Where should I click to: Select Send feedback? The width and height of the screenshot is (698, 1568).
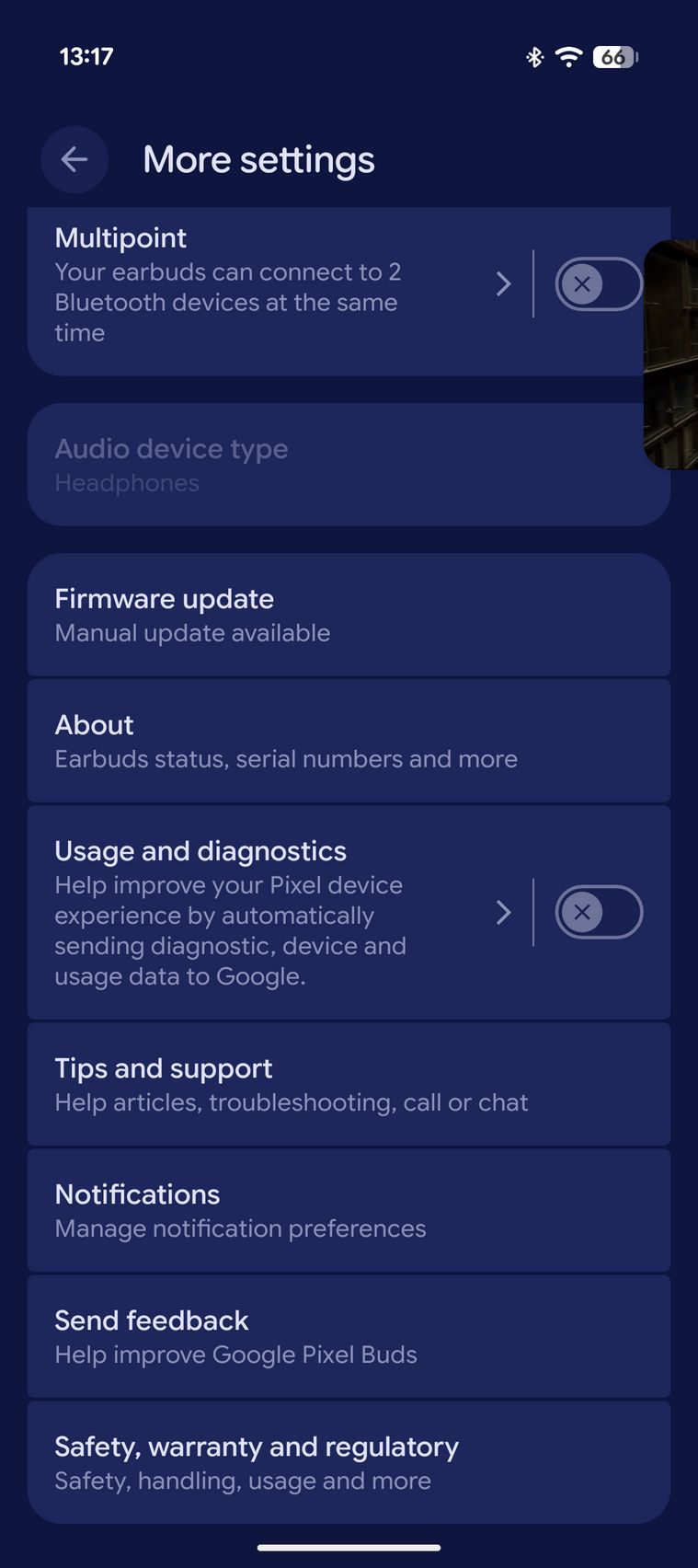pyautogui.click(x=349, y=1336)
